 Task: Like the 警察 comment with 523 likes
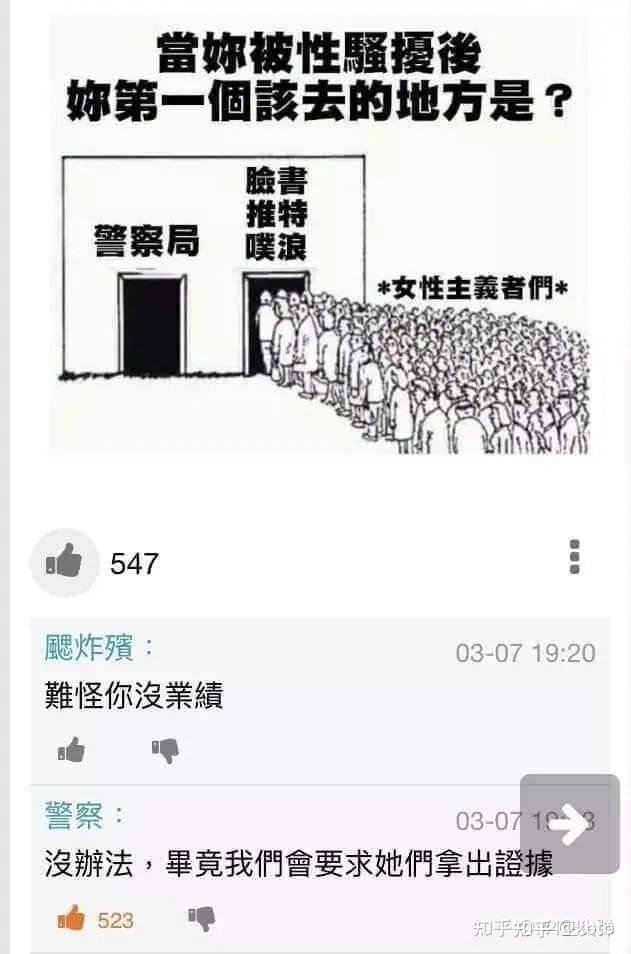click(71, 918)
